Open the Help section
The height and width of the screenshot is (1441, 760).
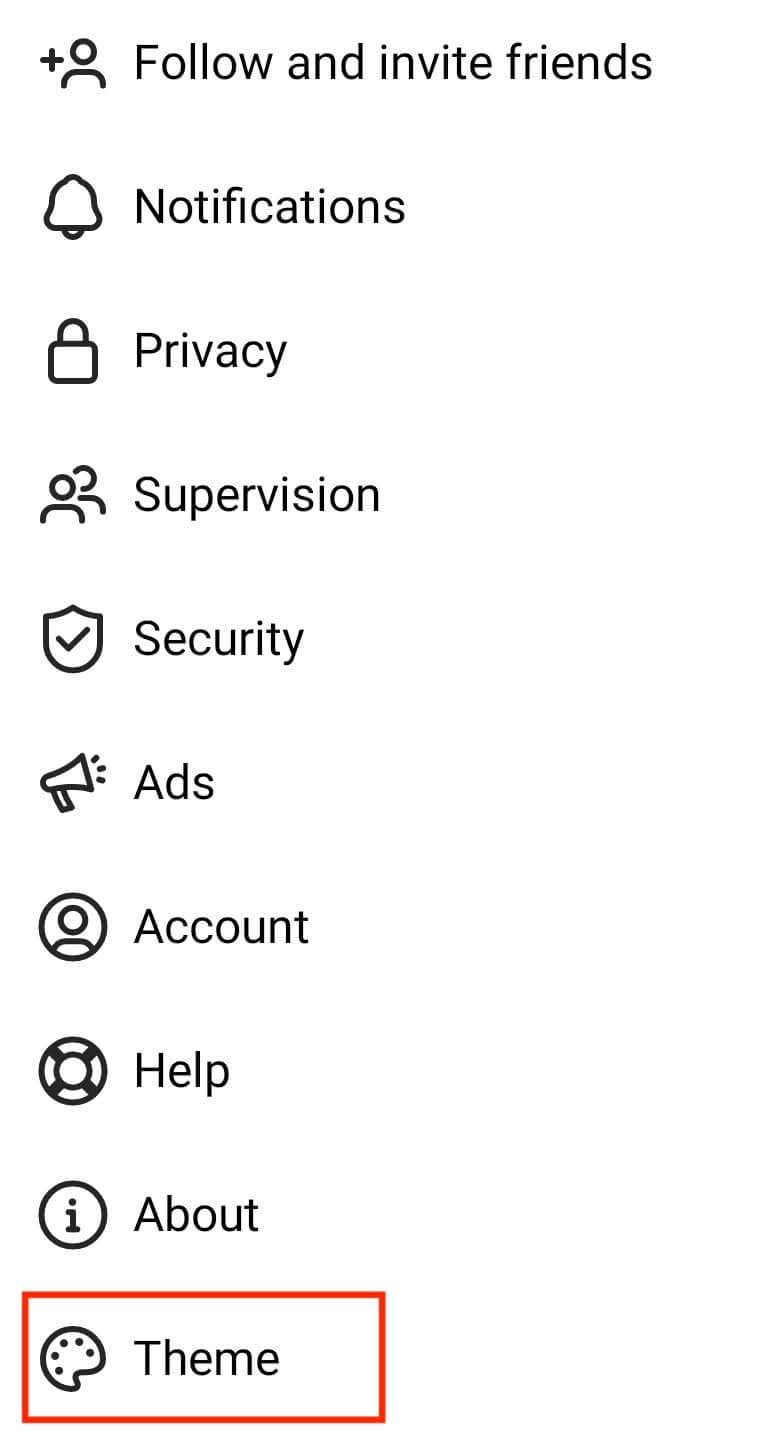click(181, 1070)
